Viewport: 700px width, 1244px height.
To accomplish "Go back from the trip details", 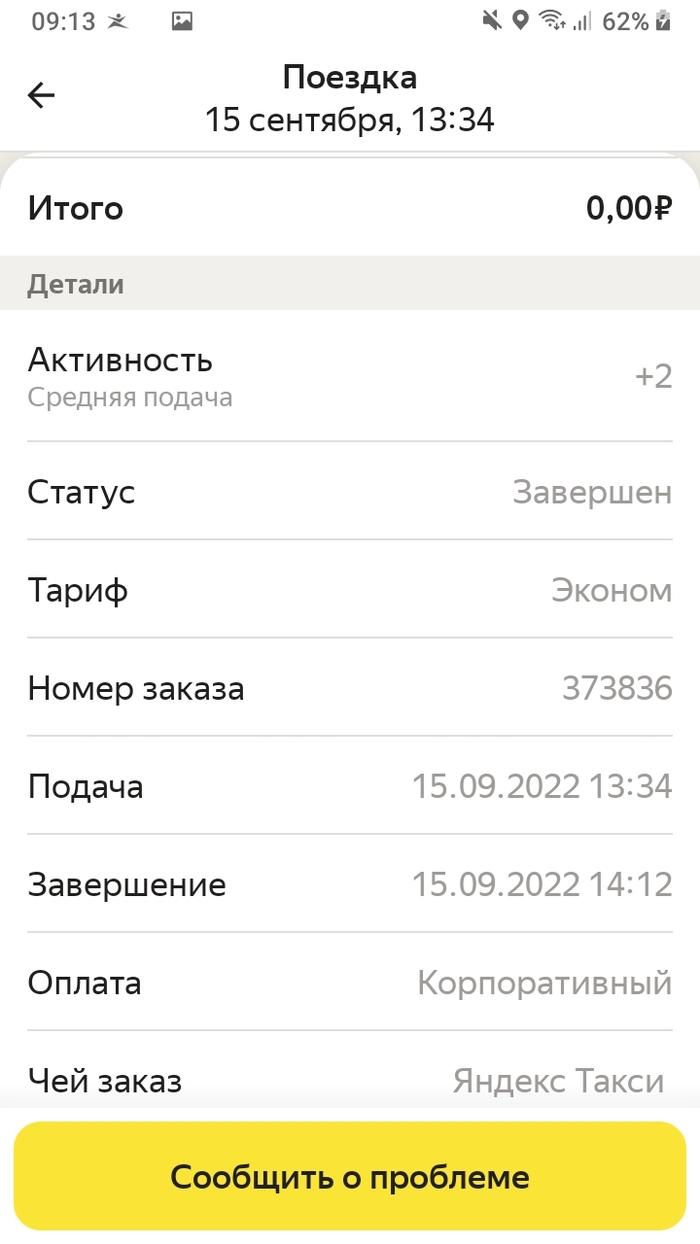I will pyautogui.click(x=41, y=96).
